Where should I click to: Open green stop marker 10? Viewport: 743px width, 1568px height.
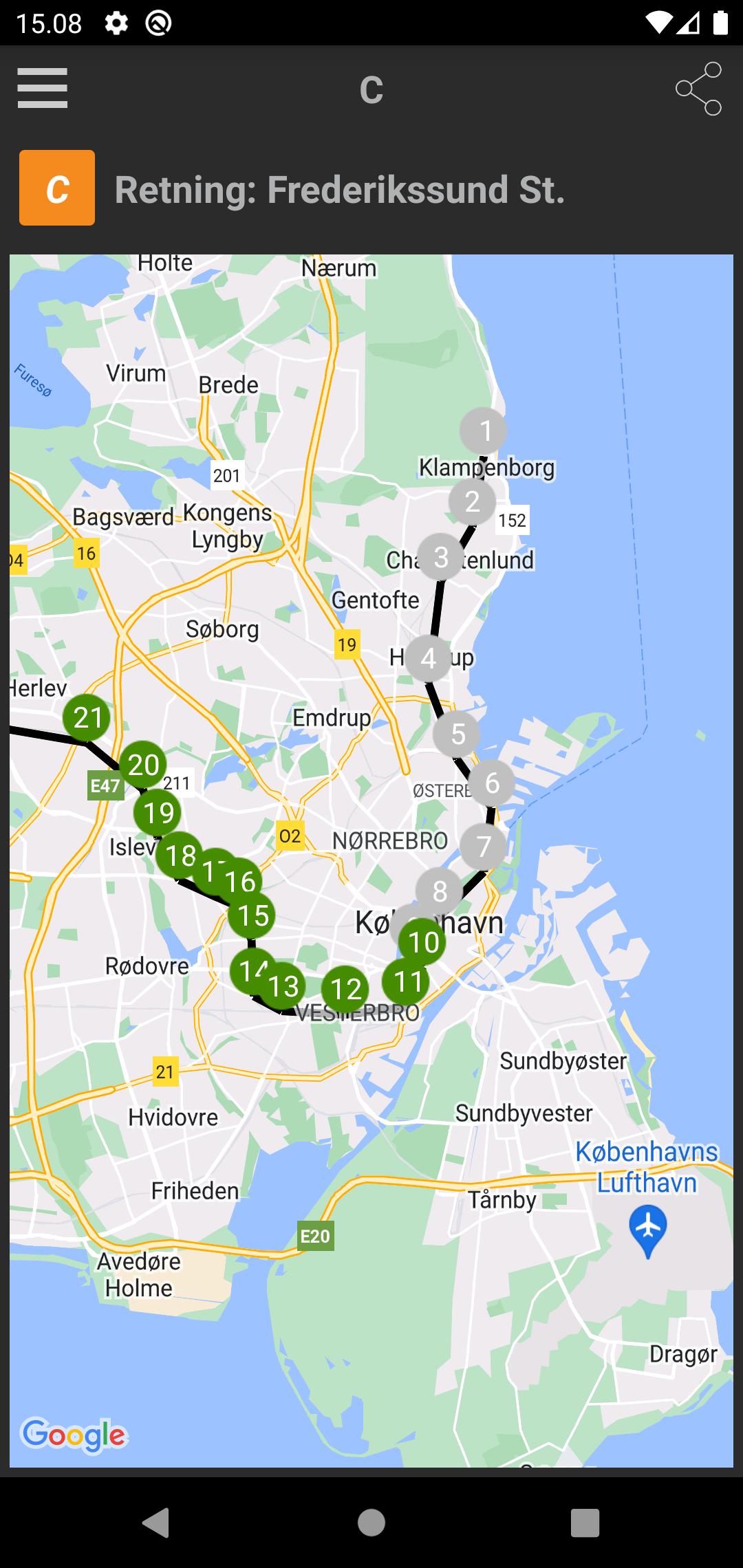[x=424, y=941]
